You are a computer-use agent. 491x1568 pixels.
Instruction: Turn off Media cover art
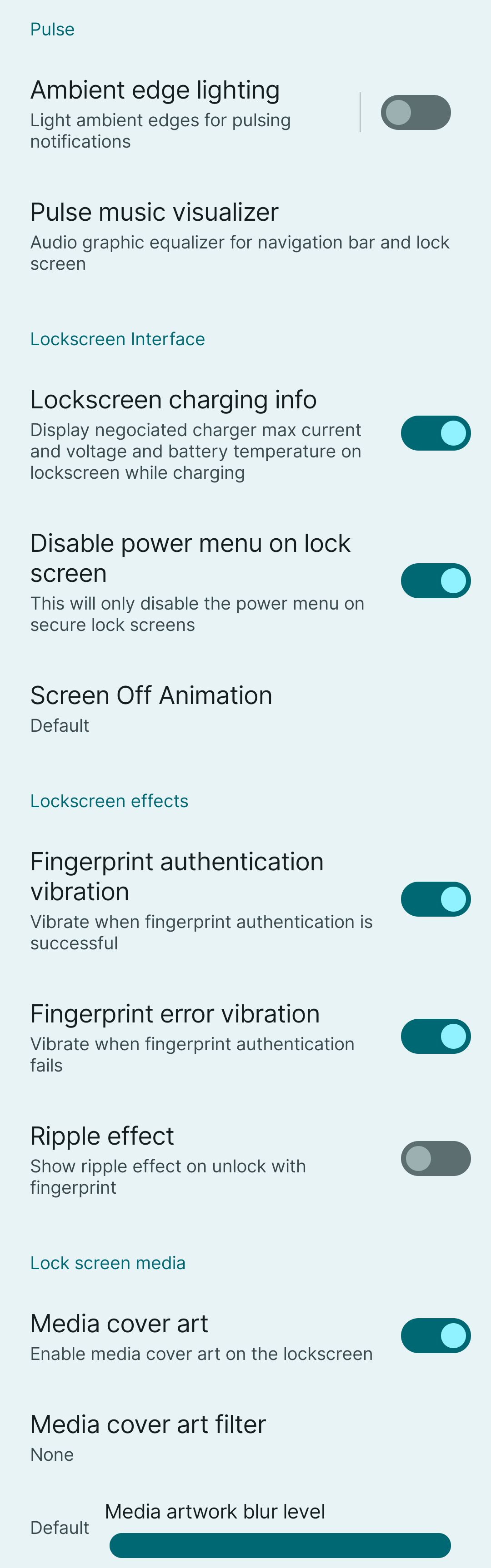pos(436,1335)
